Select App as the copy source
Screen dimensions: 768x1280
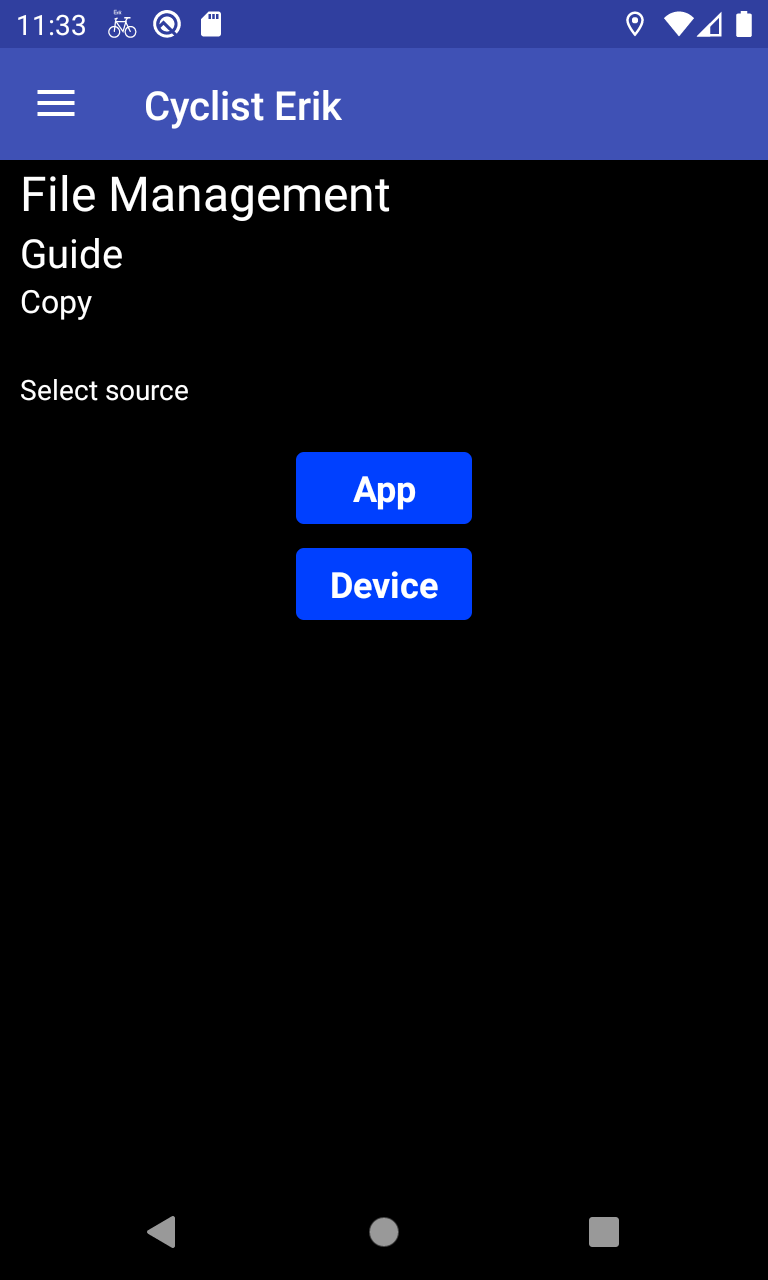pos(384,488)
